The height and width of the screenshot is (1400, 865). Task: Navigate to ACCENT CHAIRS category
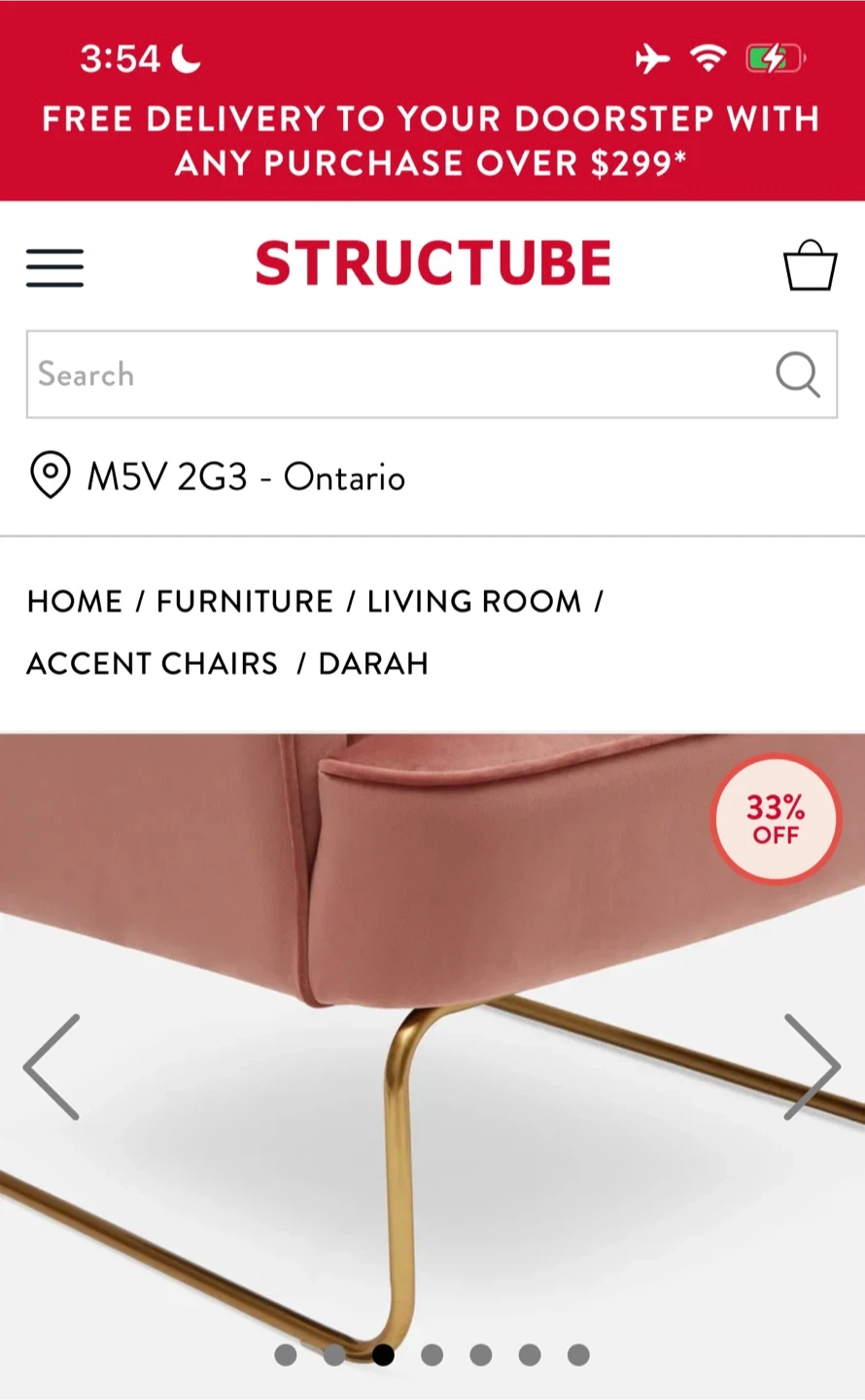(x=153, y=664)
